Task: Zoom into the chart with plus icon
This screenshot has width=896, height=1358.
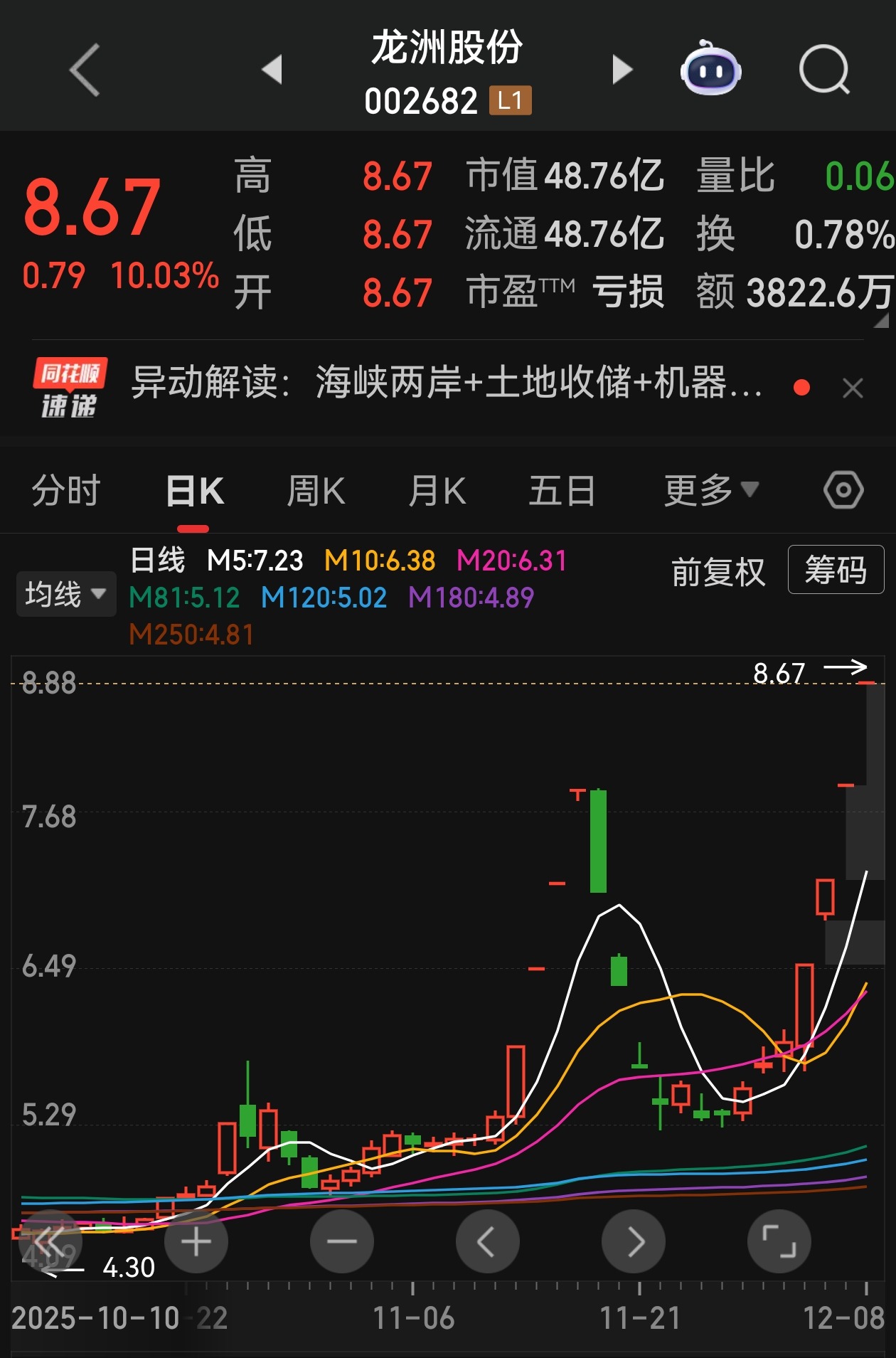Action: (x=197, y=1241)
